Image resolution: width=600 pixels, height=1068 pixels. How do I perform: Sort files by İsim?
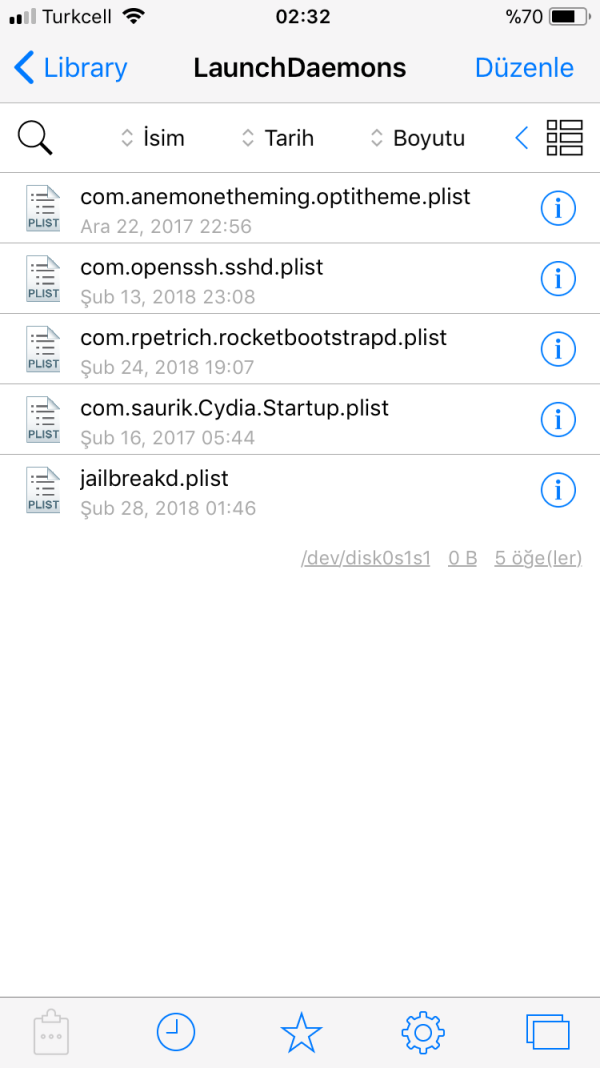pyautogui.click(x=153, y=138)
